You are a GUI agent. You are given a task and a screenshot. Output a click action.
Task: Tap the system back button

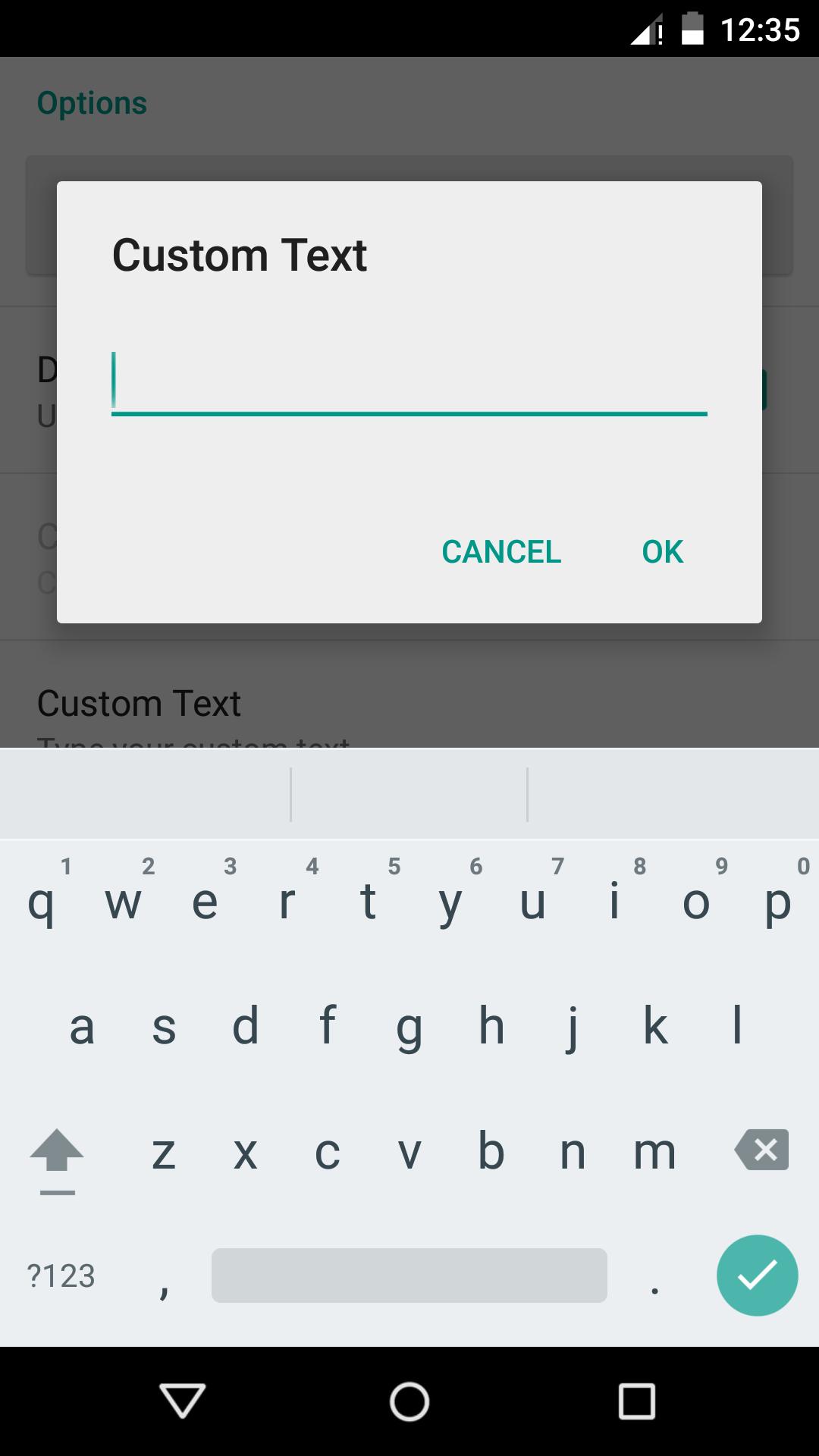[x=182, y=1400]
